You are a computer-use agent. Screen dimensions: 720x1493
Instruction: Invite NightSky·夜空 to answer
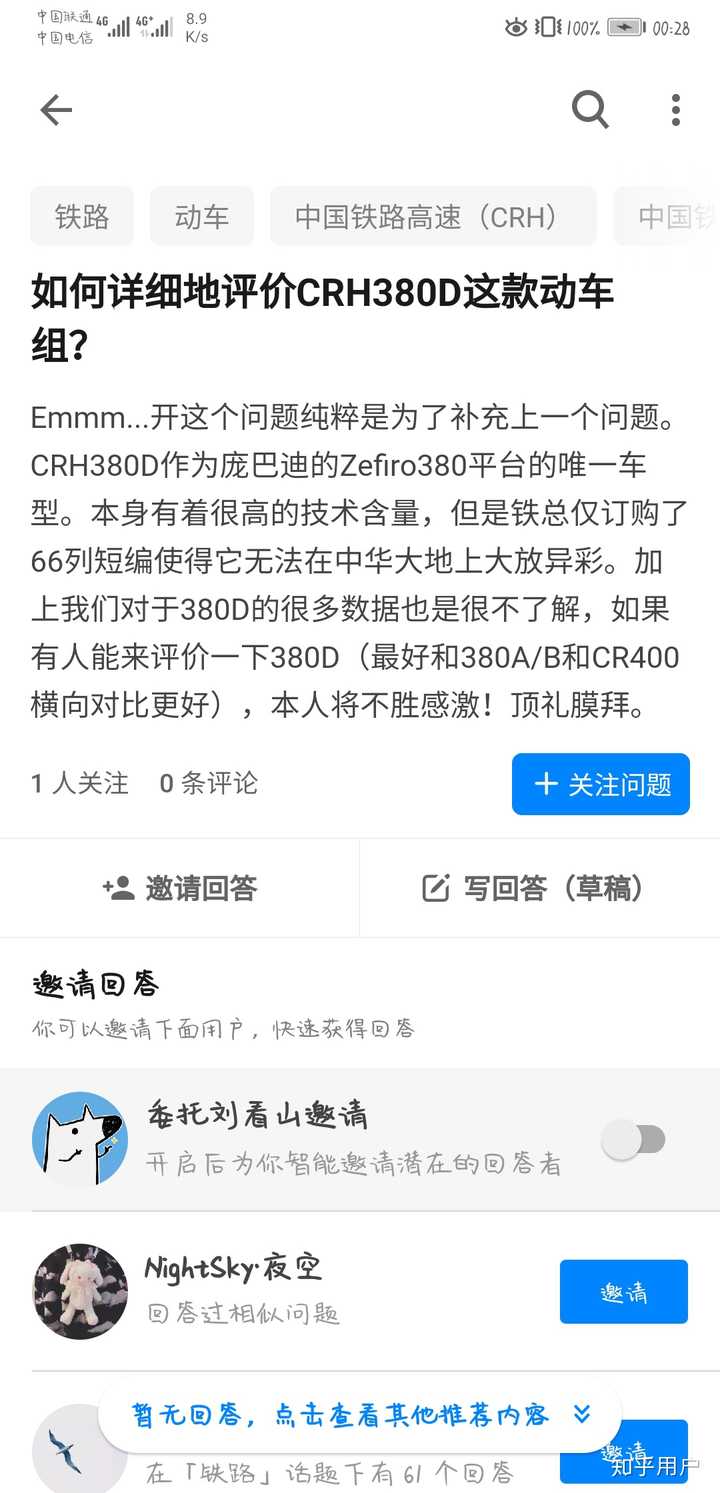pos(624,1291)
